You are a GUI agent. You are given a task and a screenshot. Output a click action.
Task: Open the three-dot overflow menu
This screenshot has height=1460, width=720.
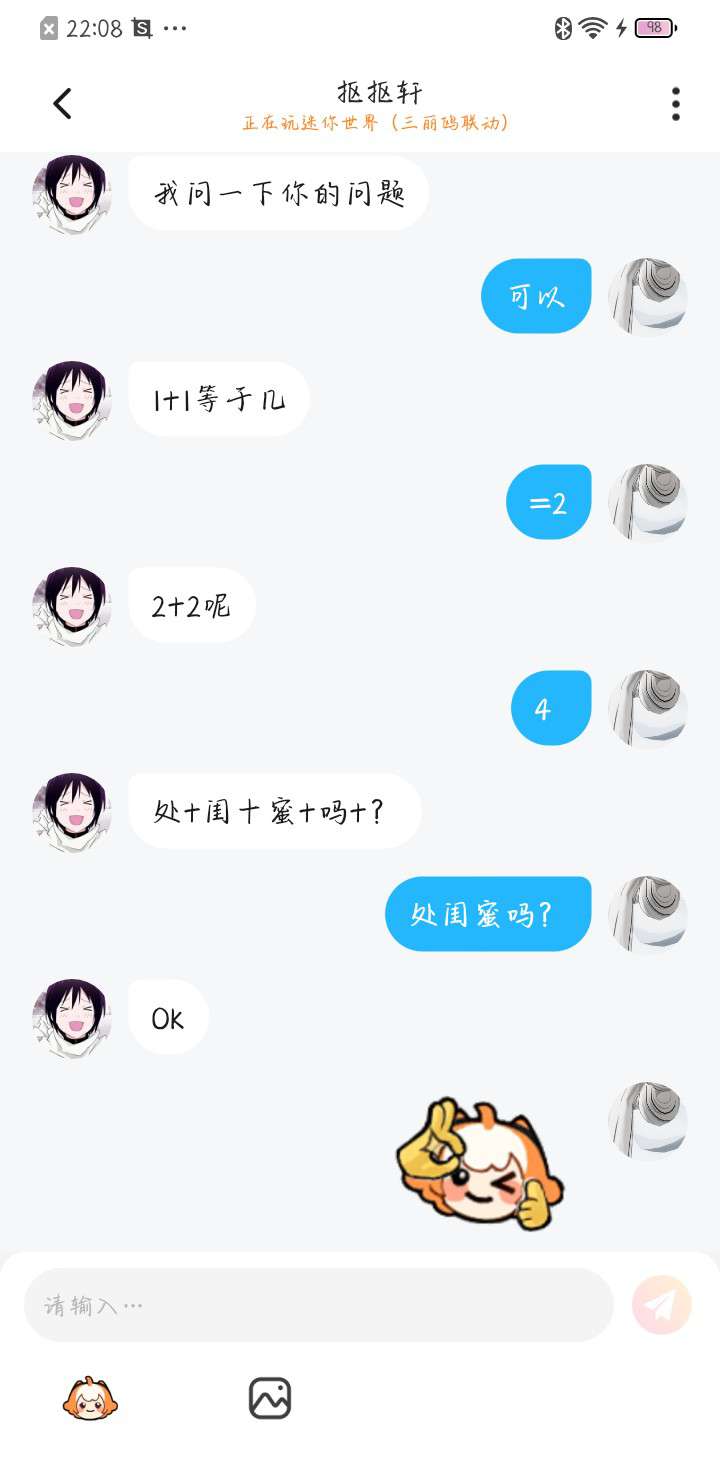[676, 104]
